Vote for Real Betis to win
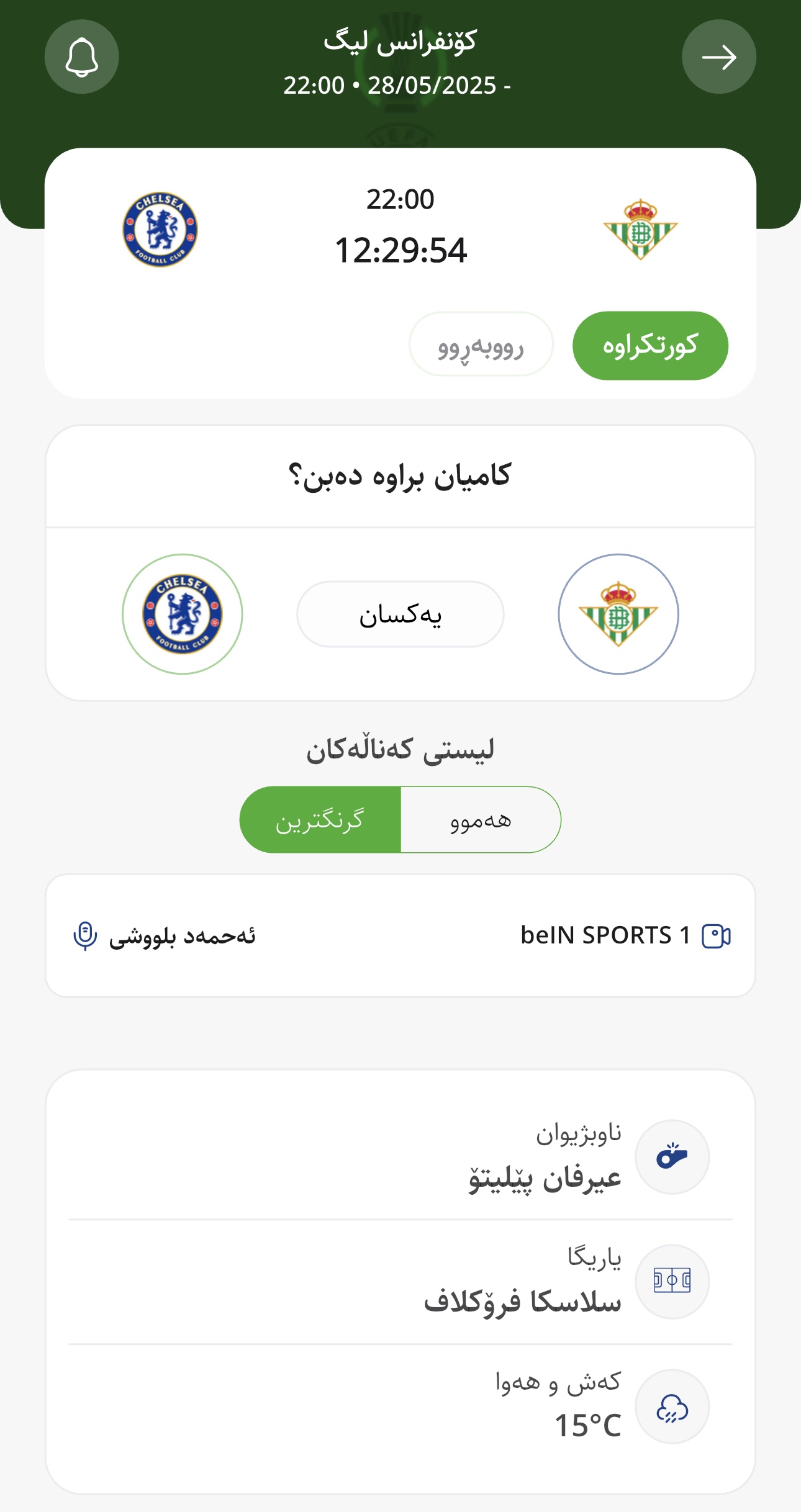 [618, 614]
